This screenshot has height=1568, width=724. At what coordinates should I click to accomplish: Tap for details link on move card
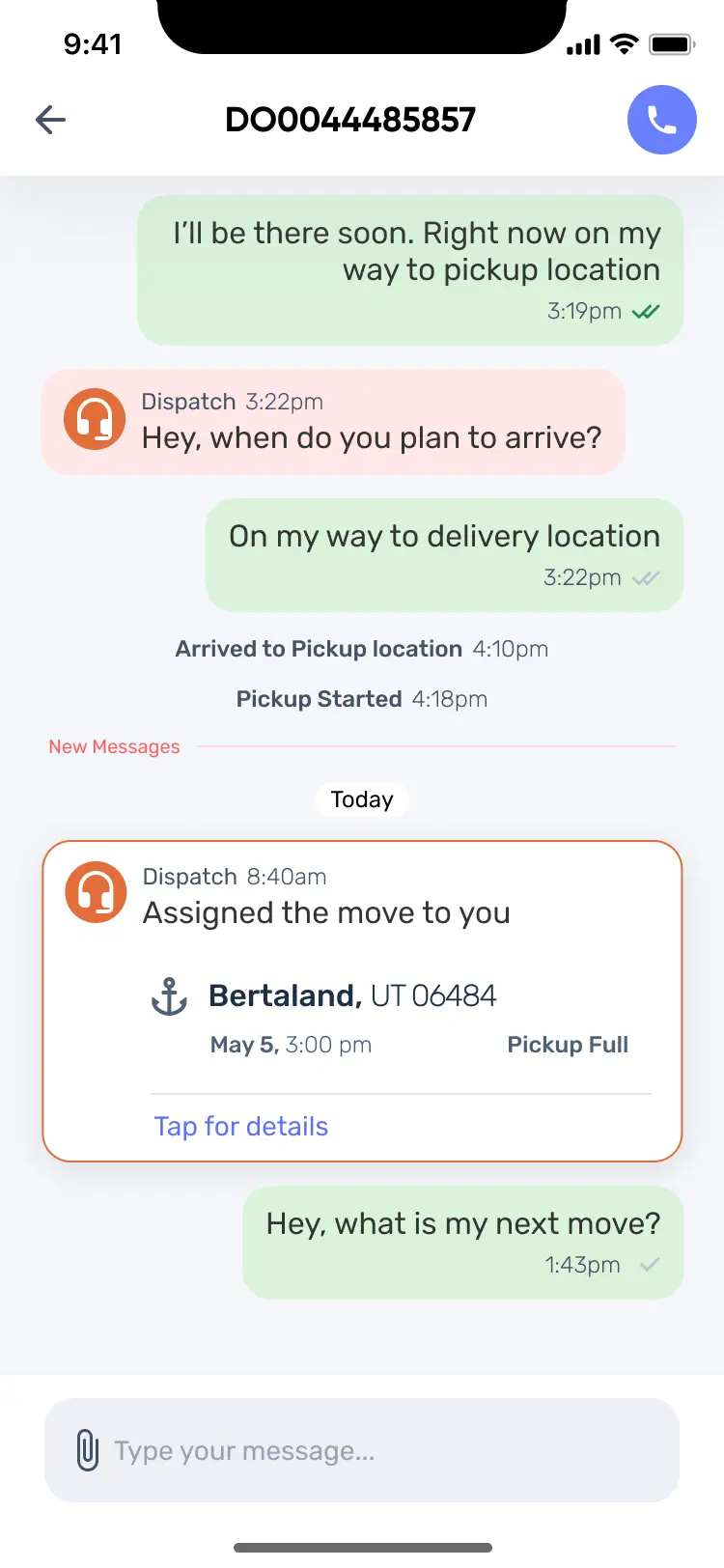click(241, 1127)
